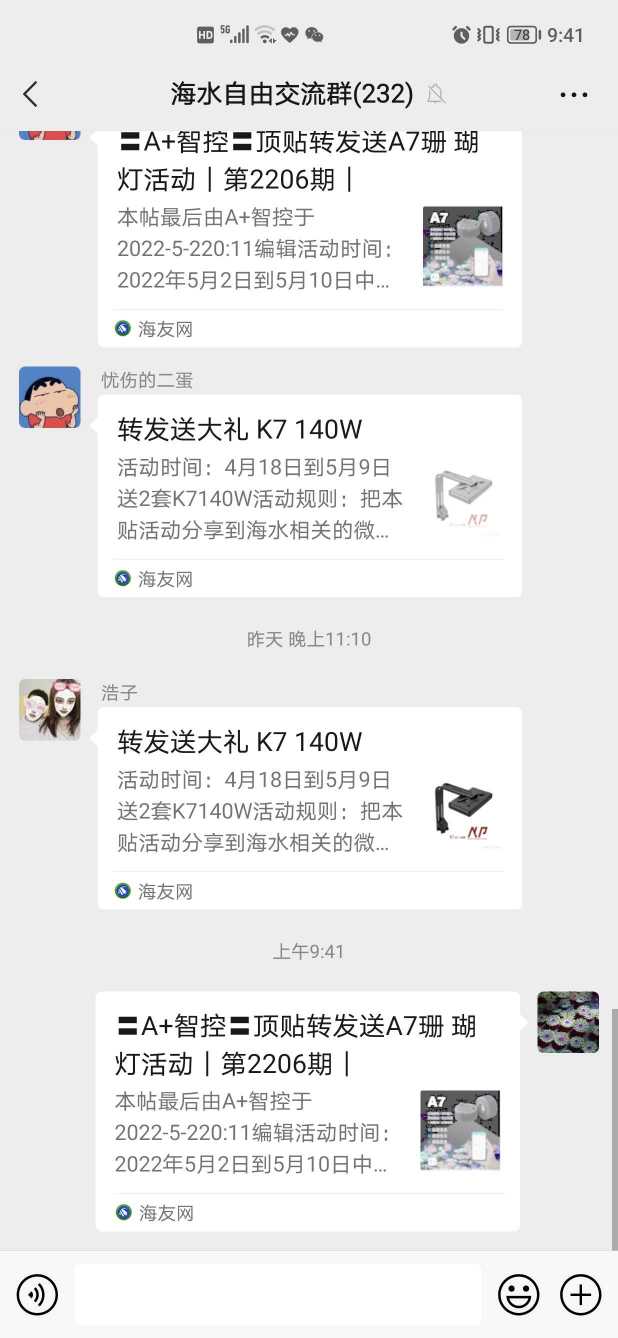Image resolution: width=618 pixels, height=1338 pixels.
Task: Open the A7 coral light card sent at 上午9:41
Action: [x=307, y=1110]
